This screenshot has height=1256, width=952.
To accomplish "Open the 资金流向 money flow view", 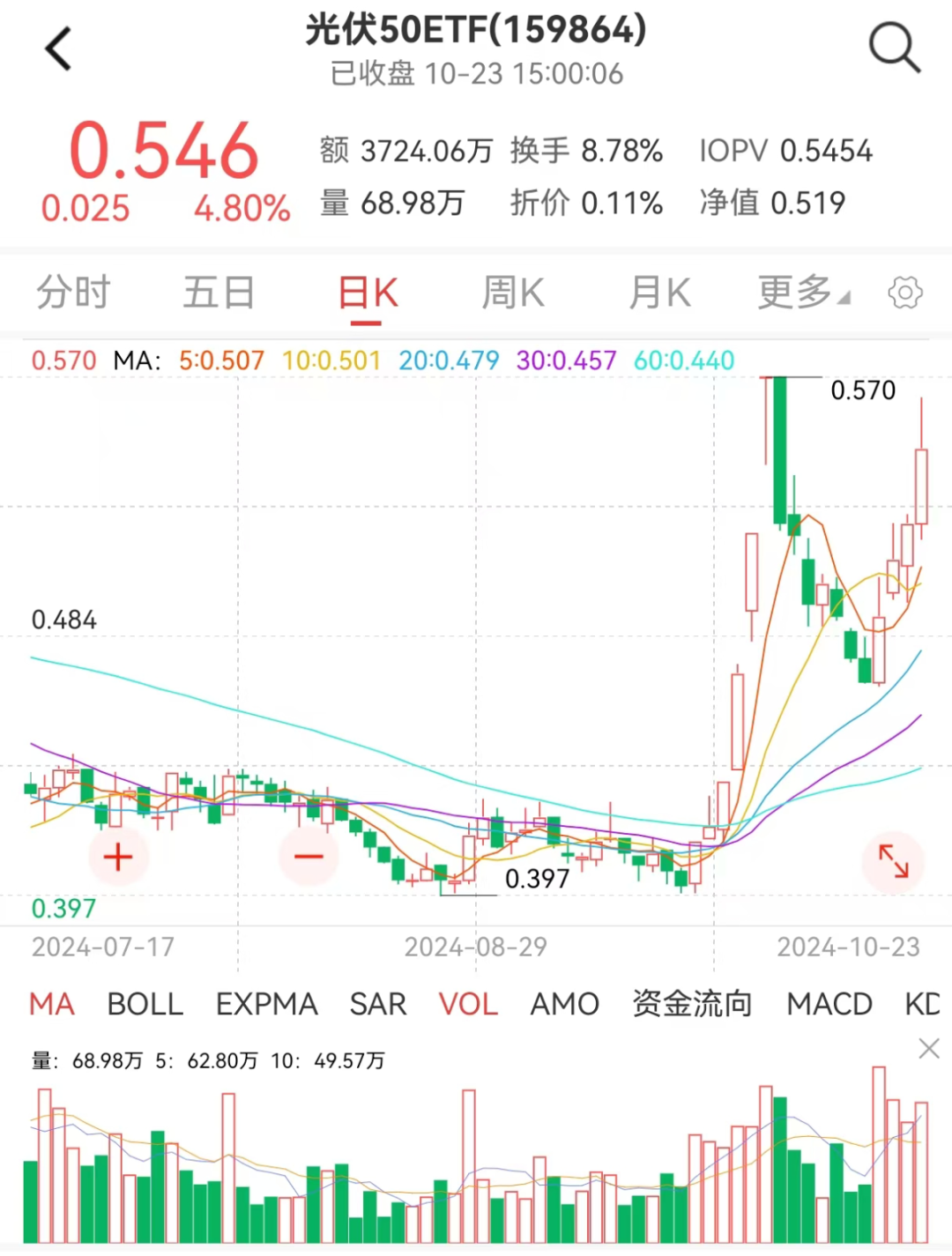I will 692,1004.
